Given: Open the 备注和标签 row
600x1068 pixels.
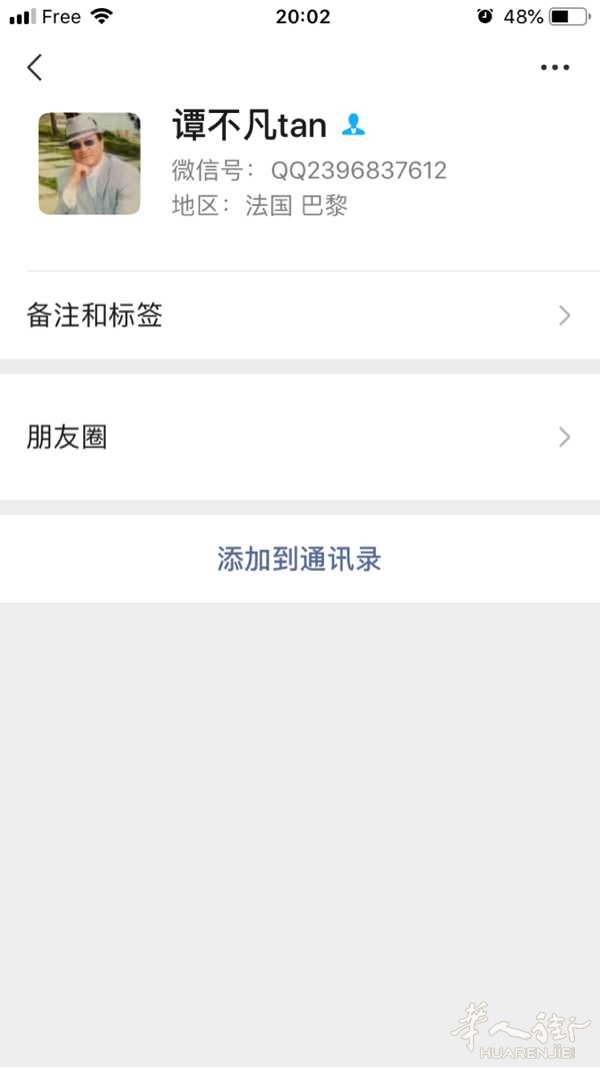Looking at the screenshot, I should 300,315.
